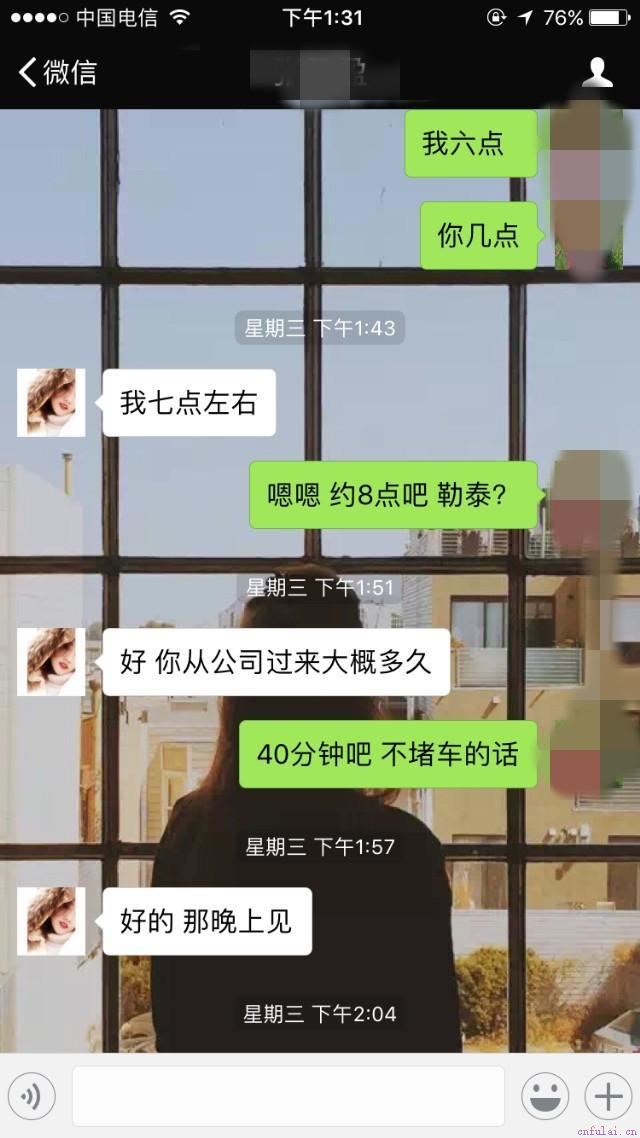The width and height of the screenshot is (640, 1138).
Task: Open sender's avatar beside 好的 那晚上见
Action: click(51, 921)
